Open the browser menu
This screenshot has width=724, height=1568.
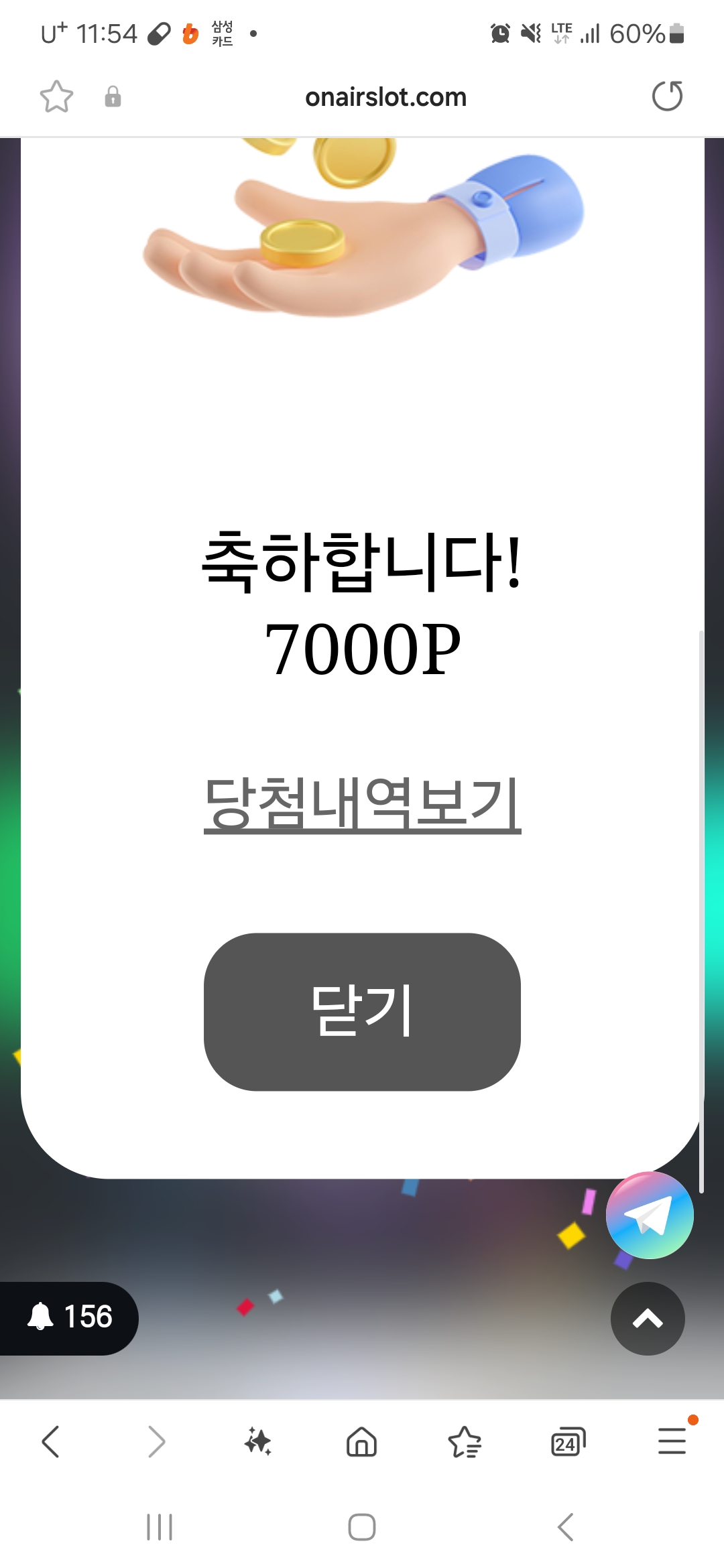pos(671,1441)
